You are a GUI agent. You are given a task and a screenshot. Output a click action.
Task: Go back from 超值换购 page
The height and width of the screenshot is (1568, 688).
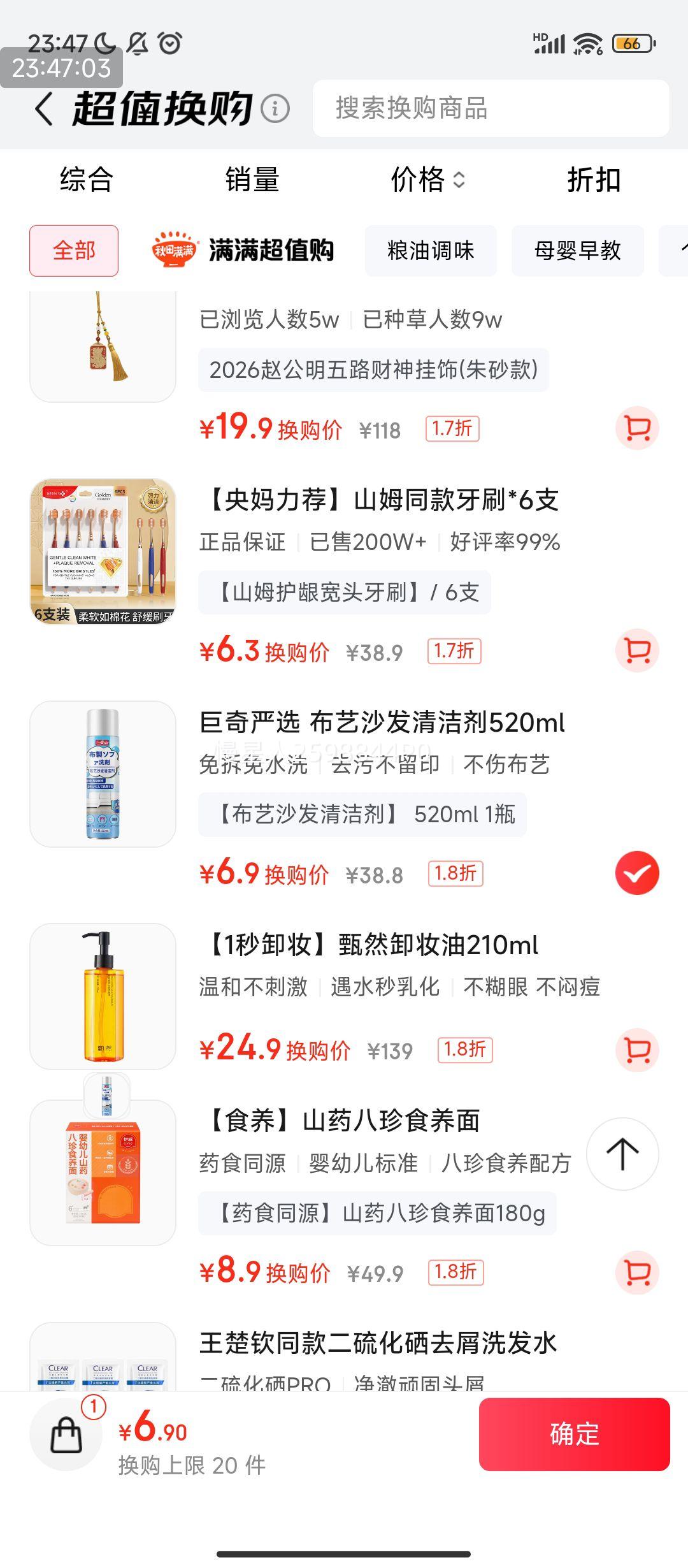click(44, 108)
